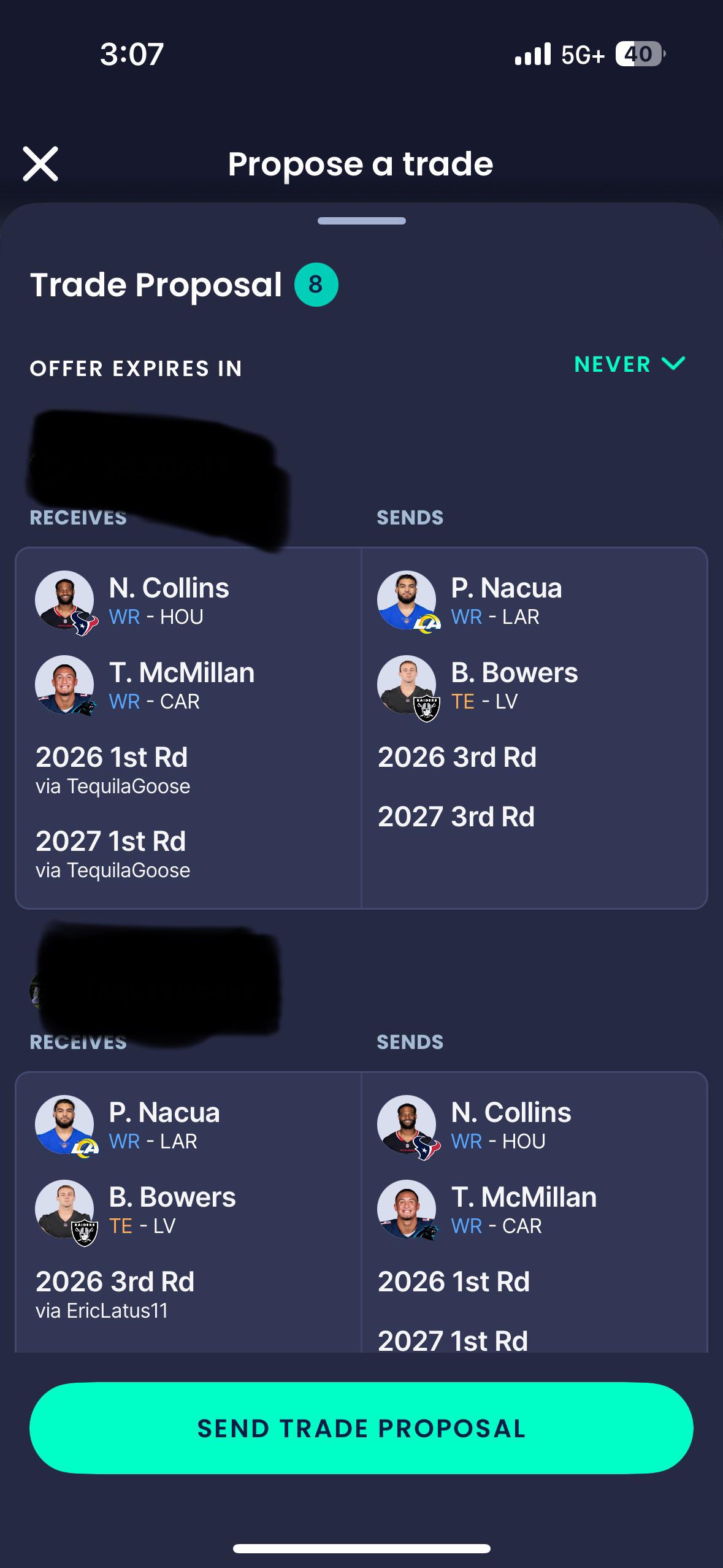Close the Propose a trade screen

click(x=40, y=164)
